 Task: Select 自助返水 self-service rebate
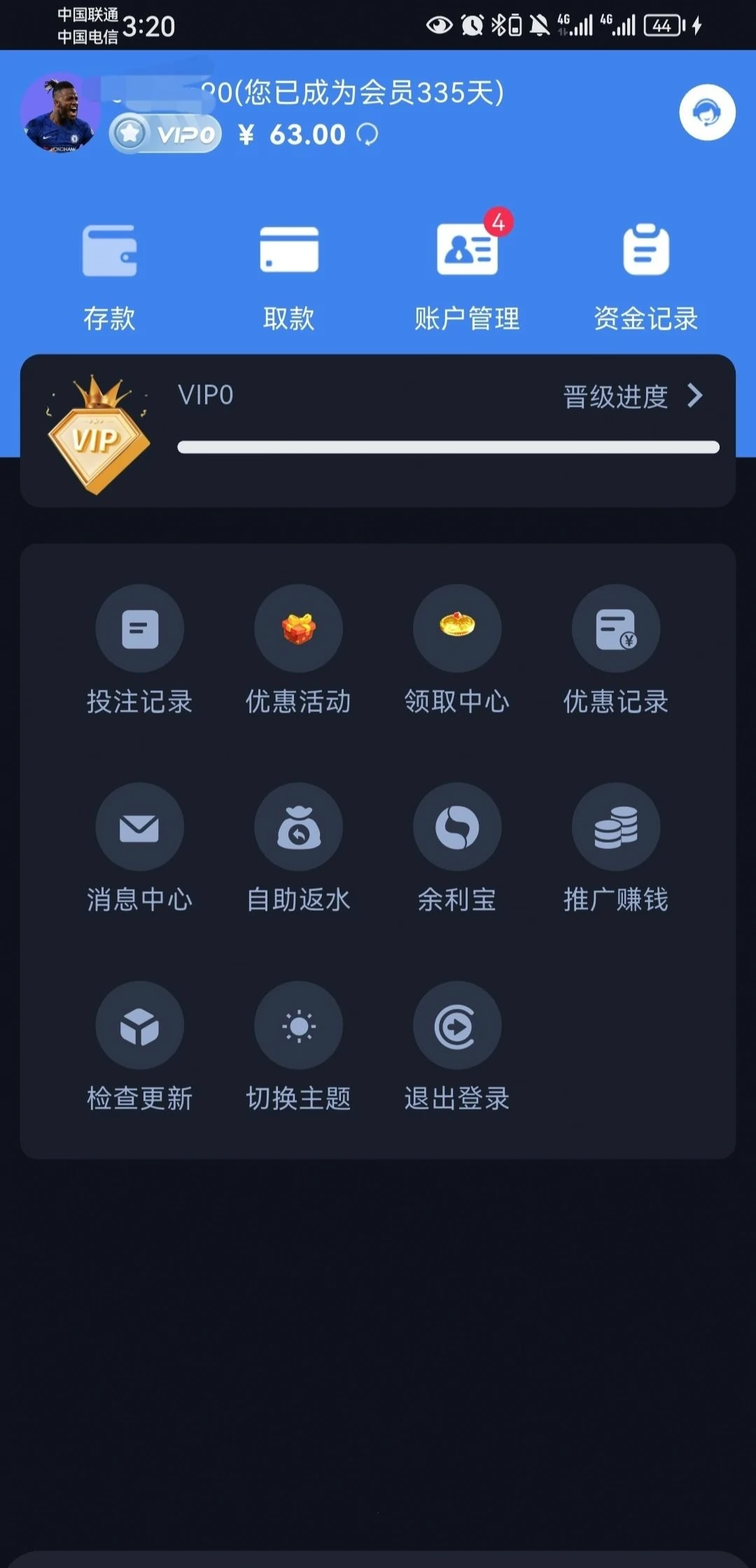(298, 847)
